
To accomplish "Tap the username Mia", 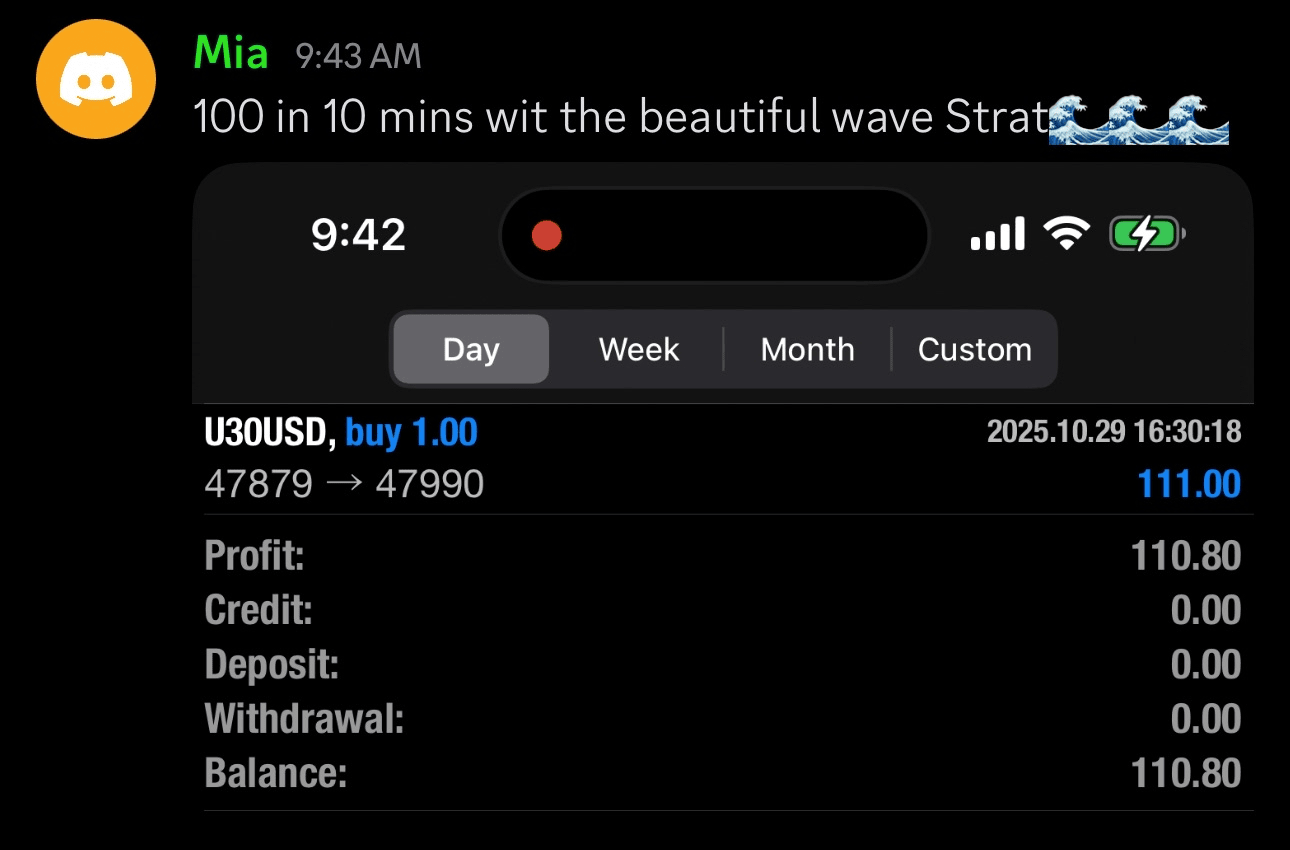I will (x=231, y=53).
